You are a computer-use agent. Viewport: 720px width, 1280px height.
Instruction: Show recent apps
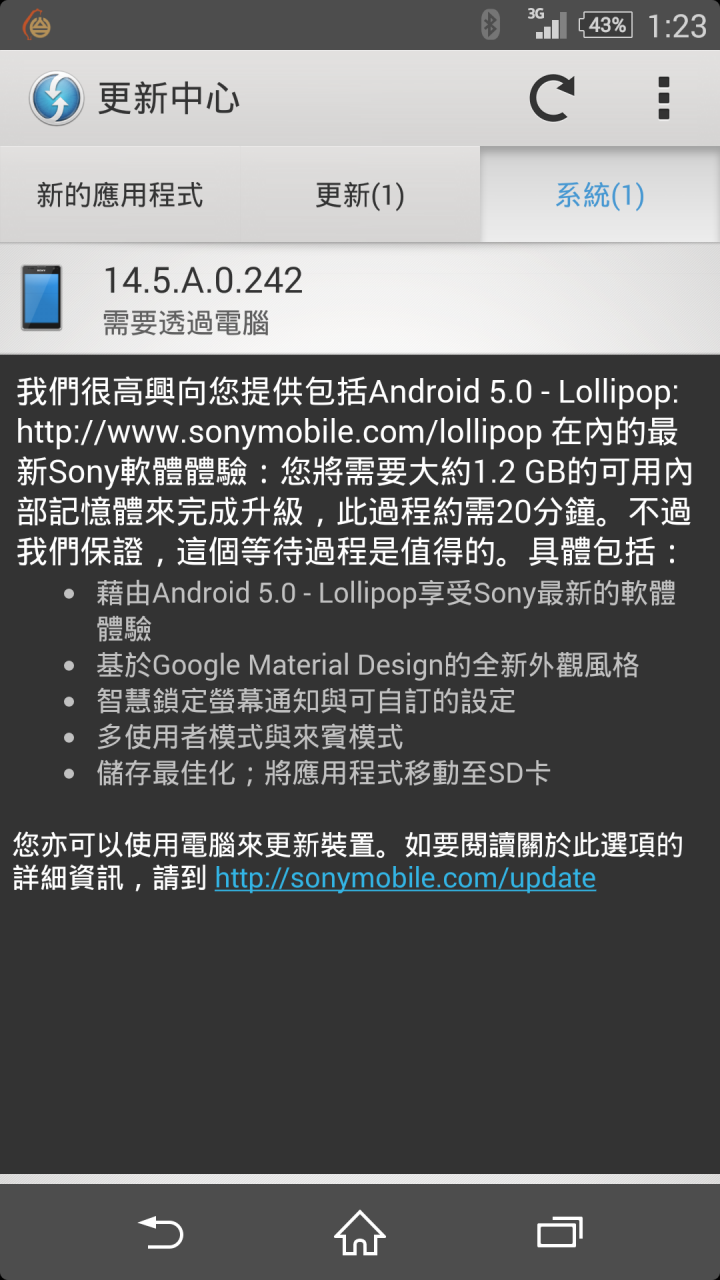pos(559,1232)
